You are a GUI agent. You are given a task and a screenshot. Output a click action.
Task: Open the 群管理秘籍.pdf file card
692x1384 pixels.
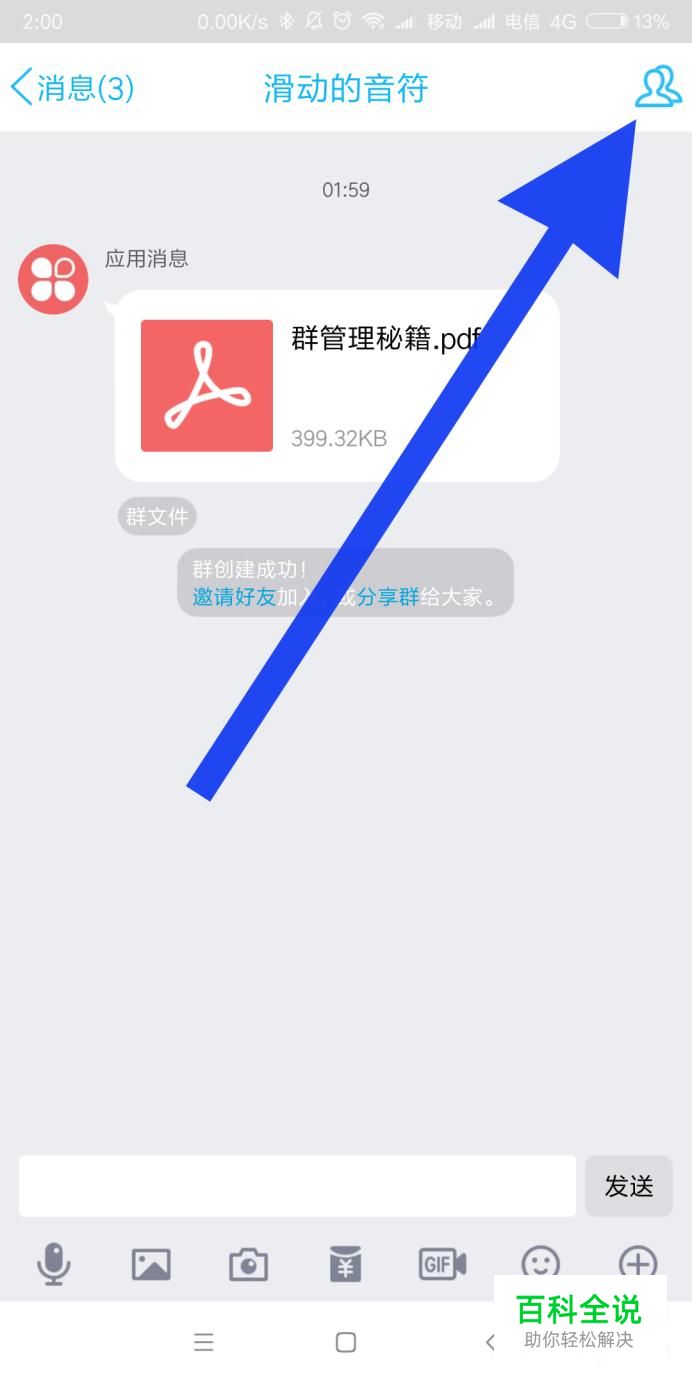336,386
